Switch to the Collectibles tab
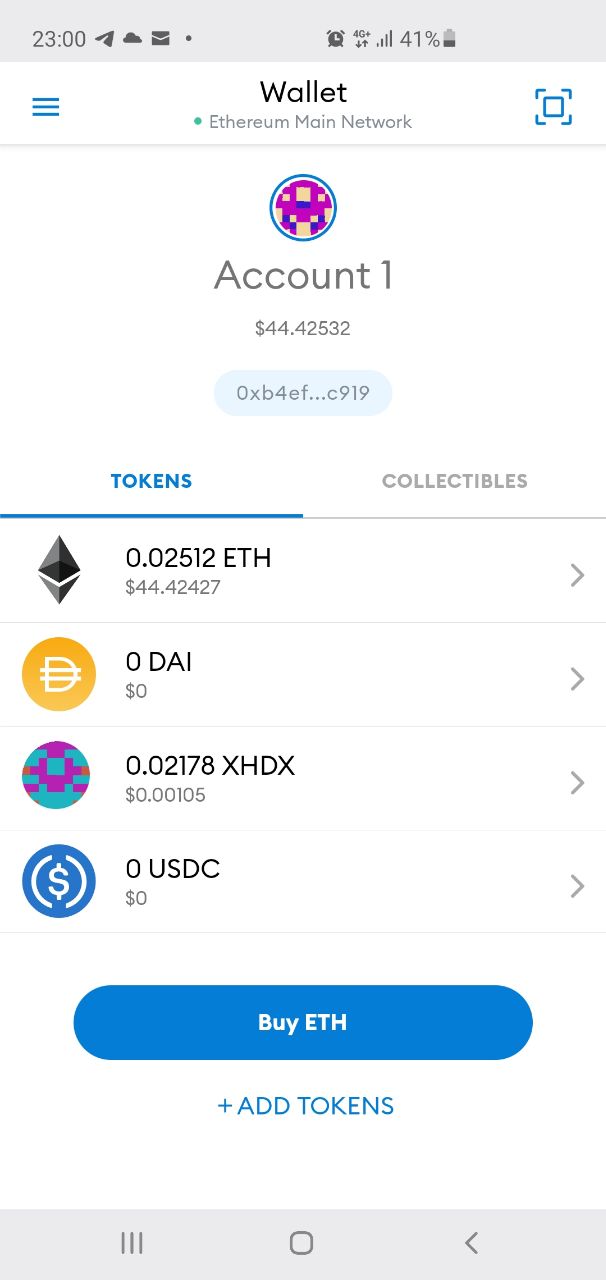 (454, 481)
